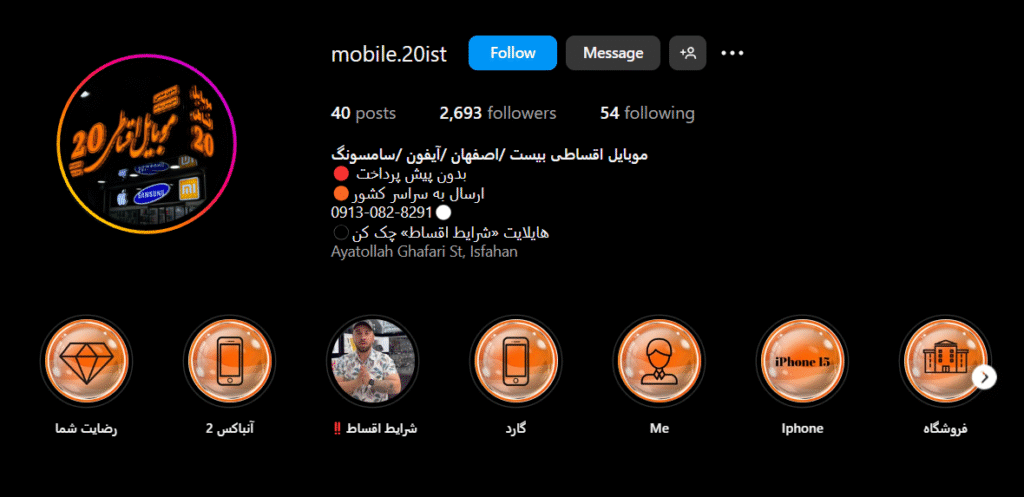View the 54 following list

point(647,113)
